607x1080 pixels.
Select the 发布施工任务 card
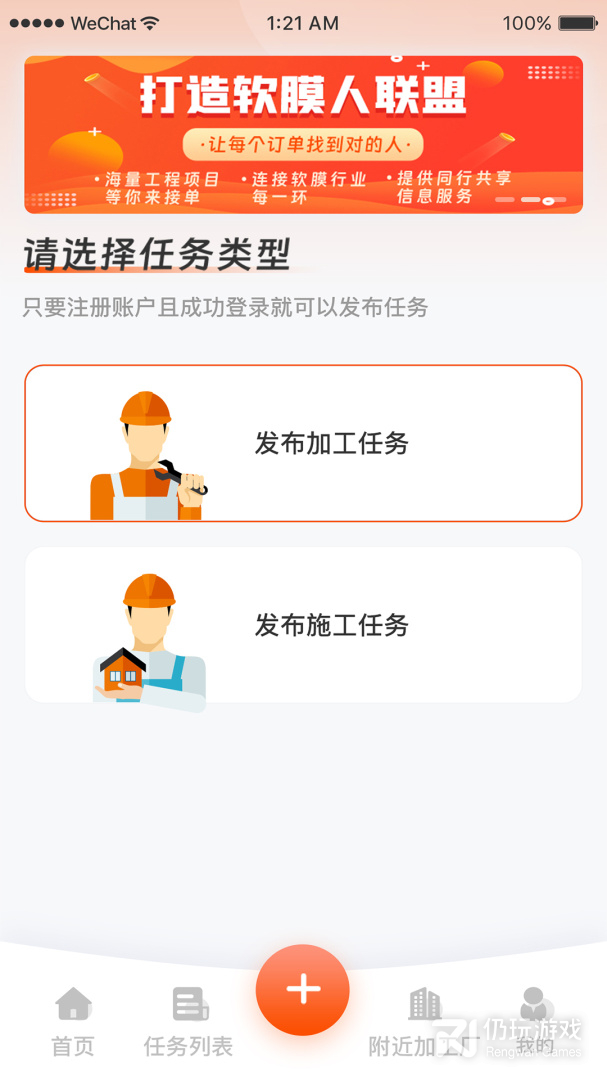[303, 625]
